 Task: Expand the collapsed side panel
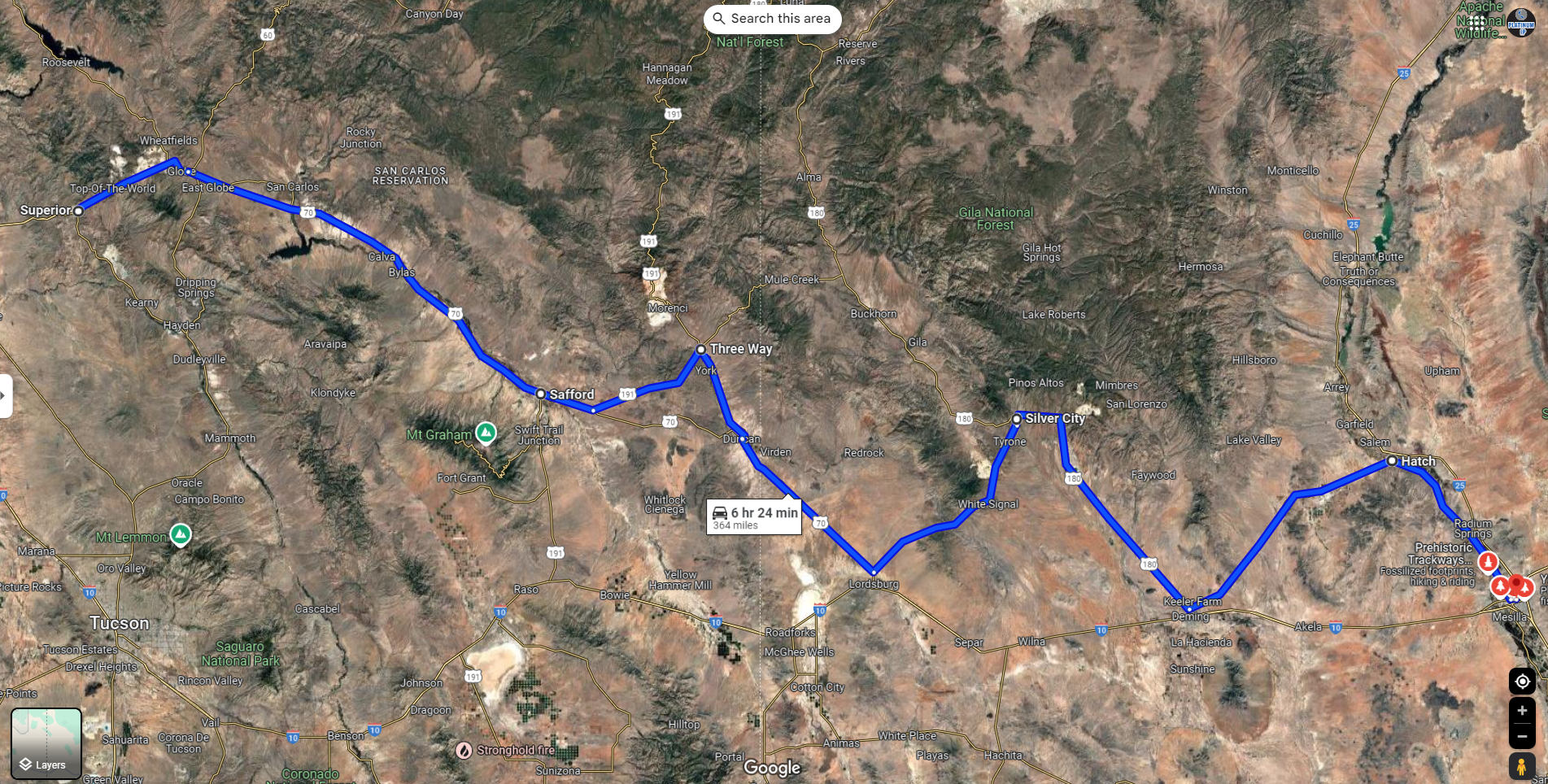[5, 396]
